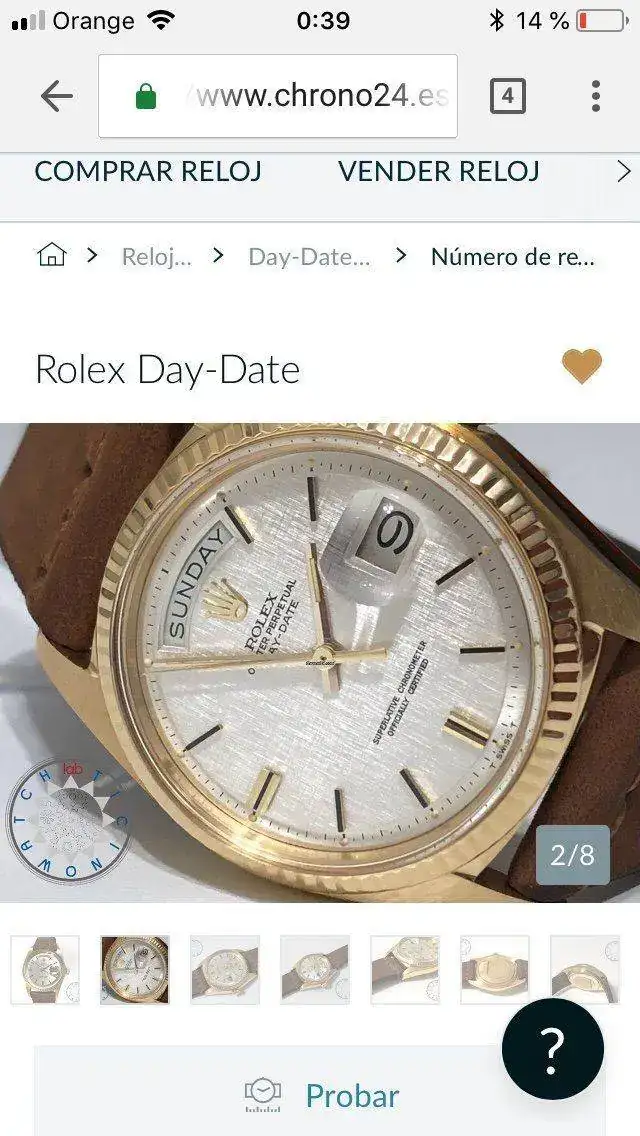Select the sixth thumbnail showing the caseback

(495, 969)
